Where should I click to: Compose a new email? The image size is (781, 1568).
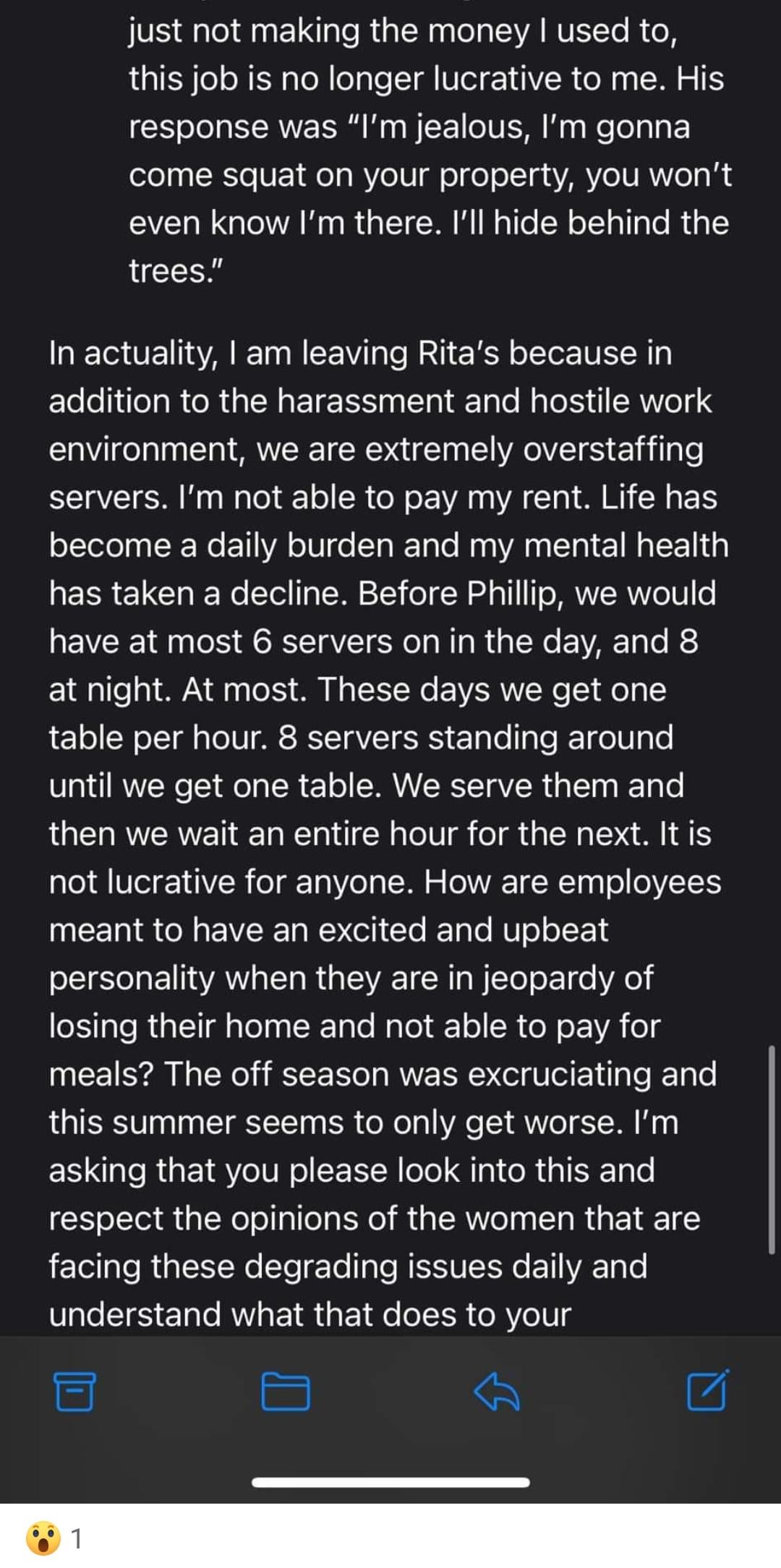pos(707,1390)
